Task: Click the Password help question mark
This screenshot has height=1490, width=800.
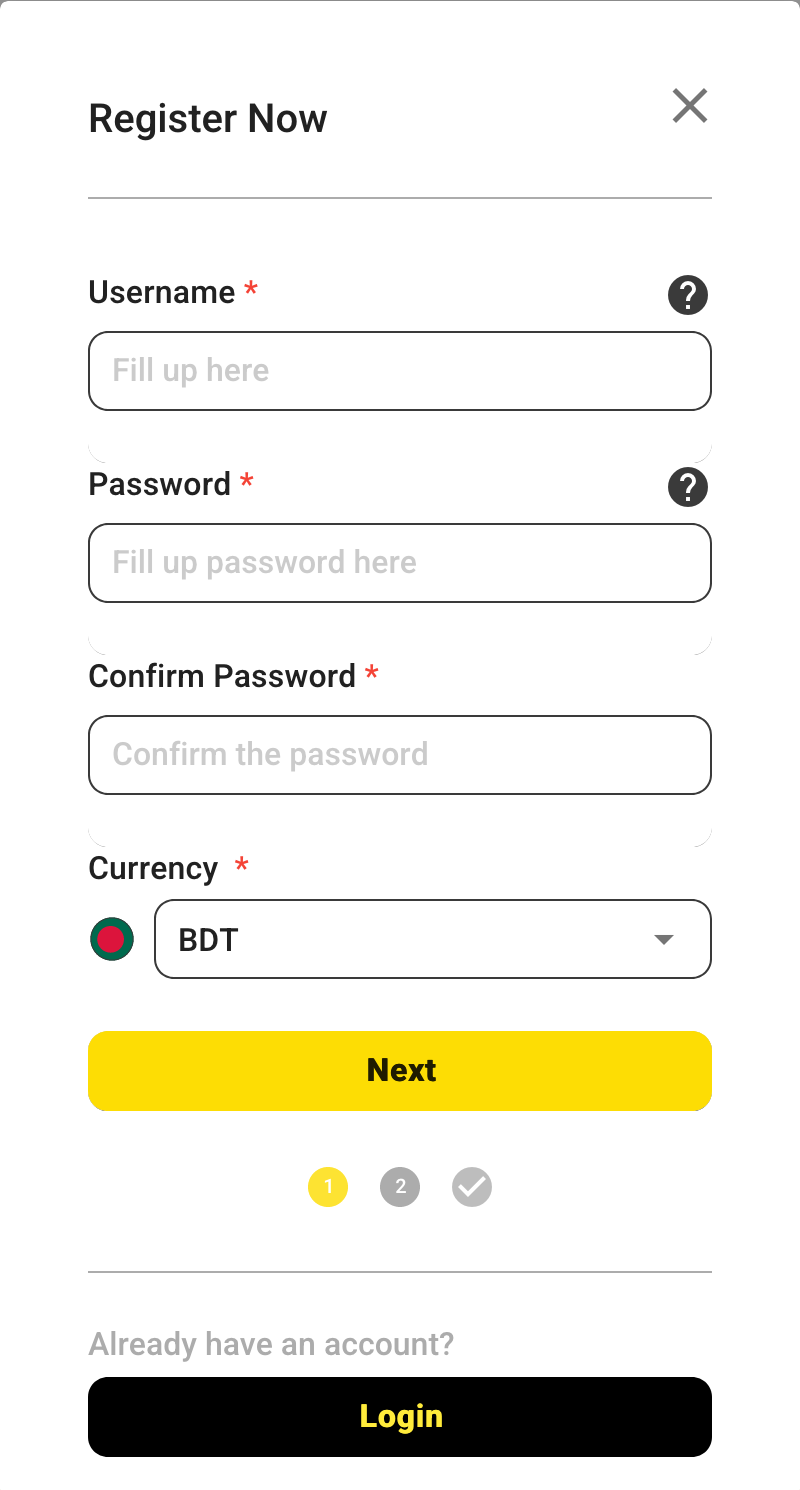Action: (688, 487)
